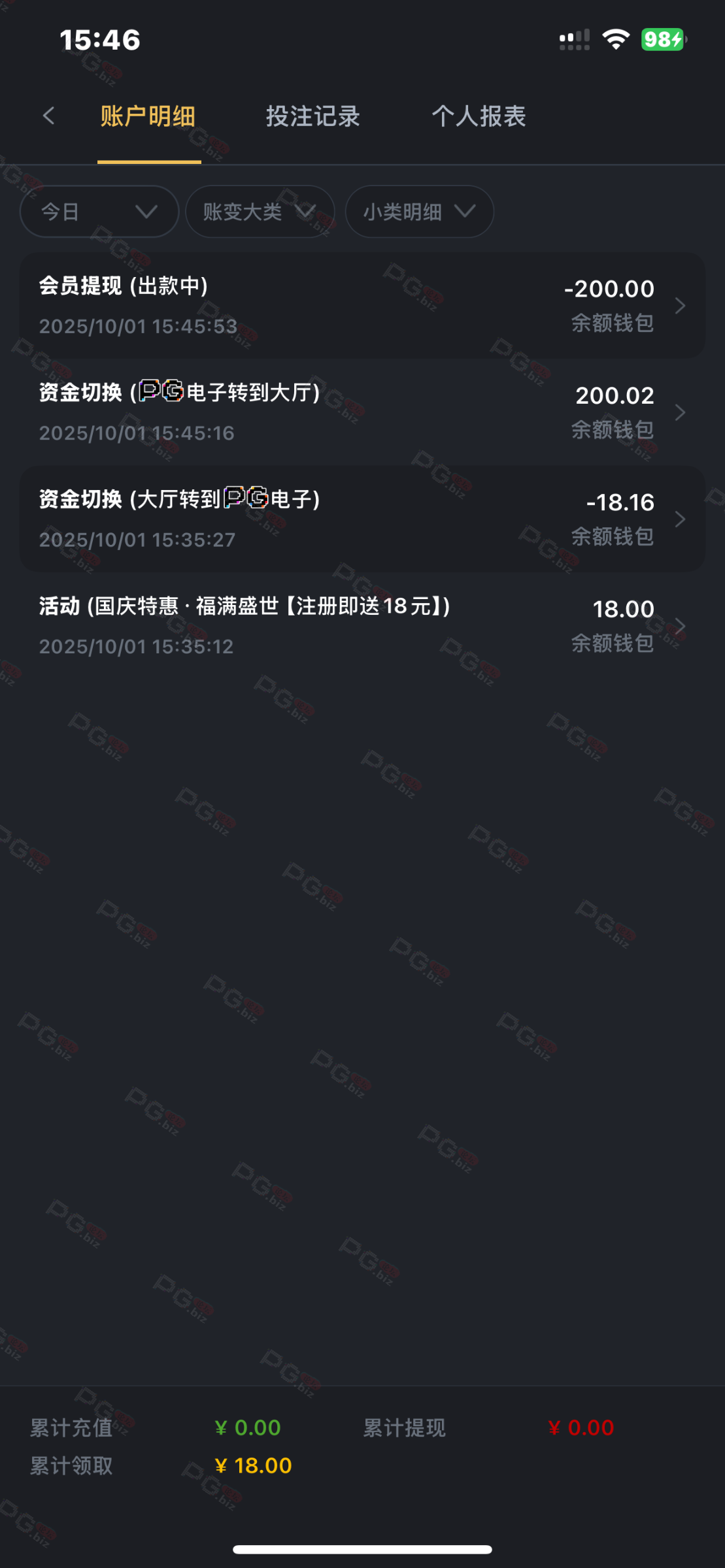
Task: View the 国庆特惠 18.00 activity record
Action: (362, 625)
